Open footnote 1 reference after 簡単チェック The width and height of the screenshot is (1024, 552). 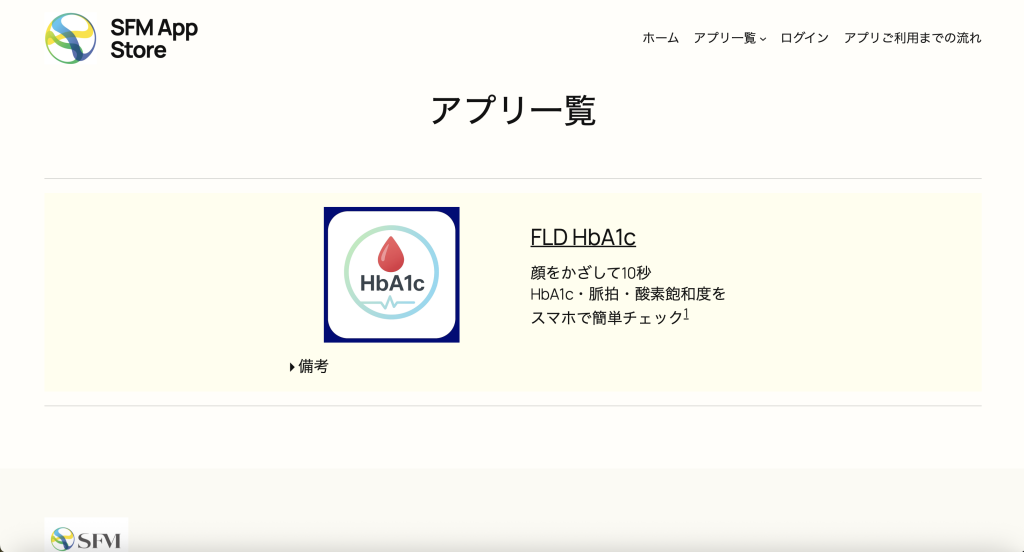(x=687, y=314)
